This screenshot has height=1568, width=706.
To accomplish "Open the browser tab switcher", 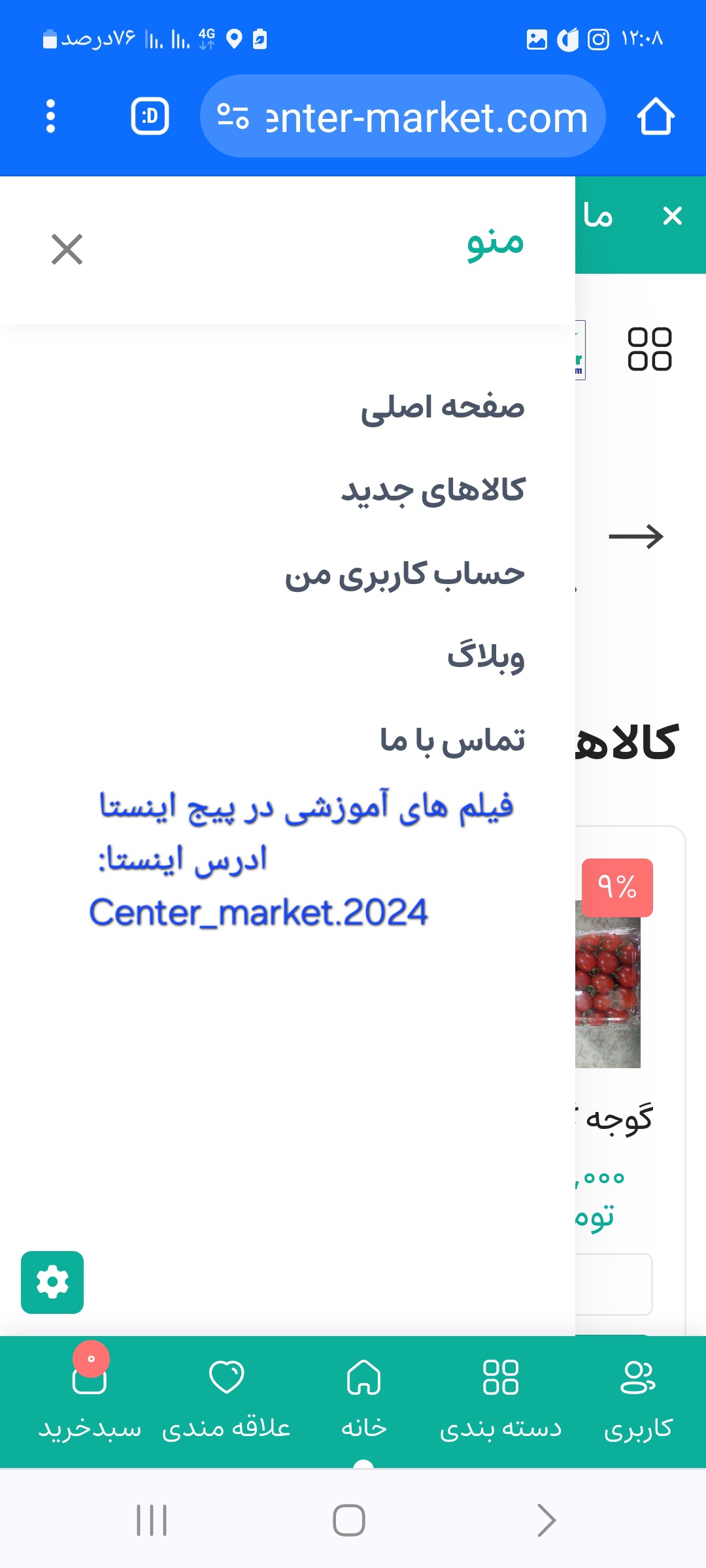I will [150, 116].
